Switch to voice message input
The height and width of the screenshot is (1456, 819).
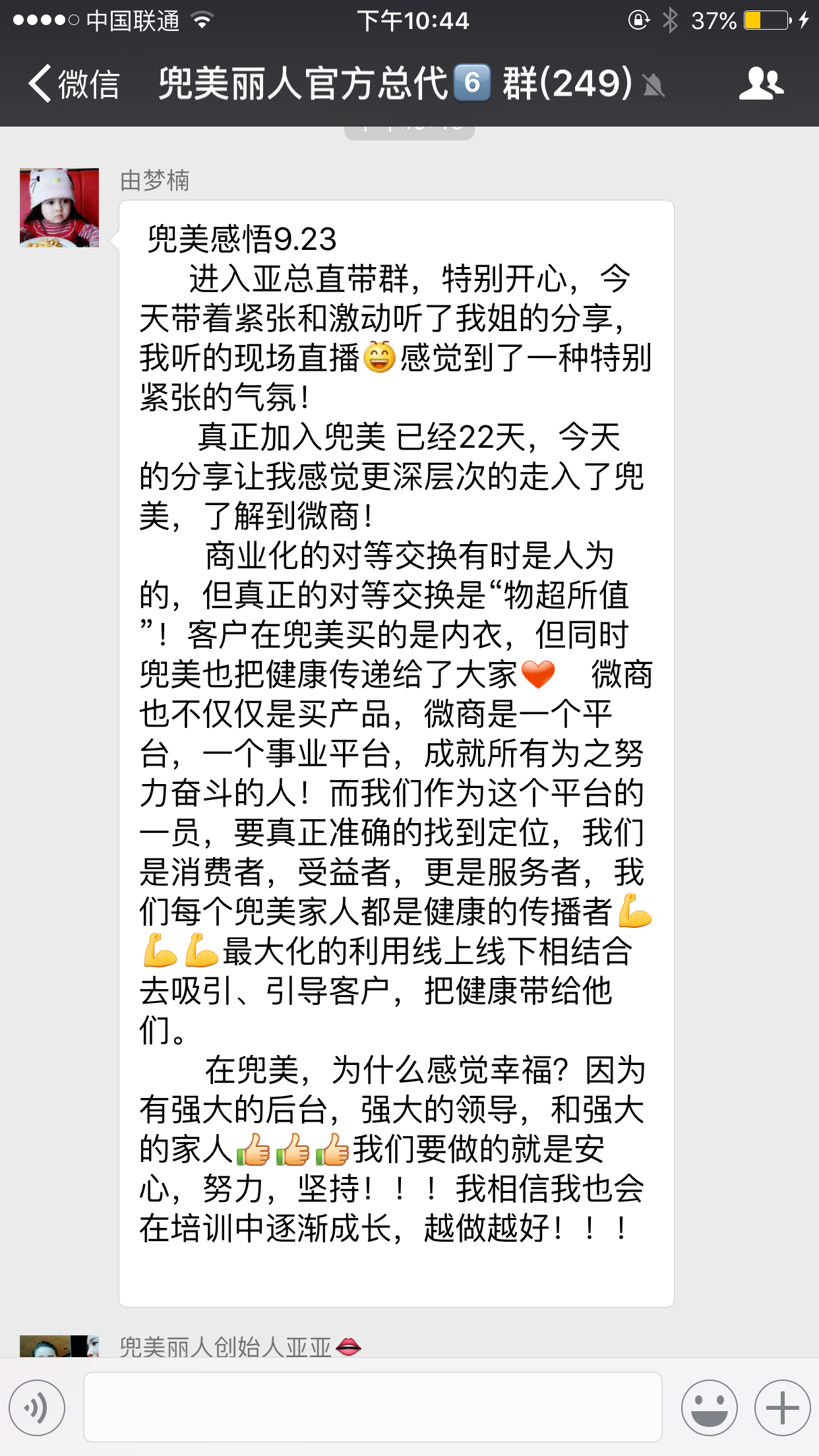tap(37, 1407)
